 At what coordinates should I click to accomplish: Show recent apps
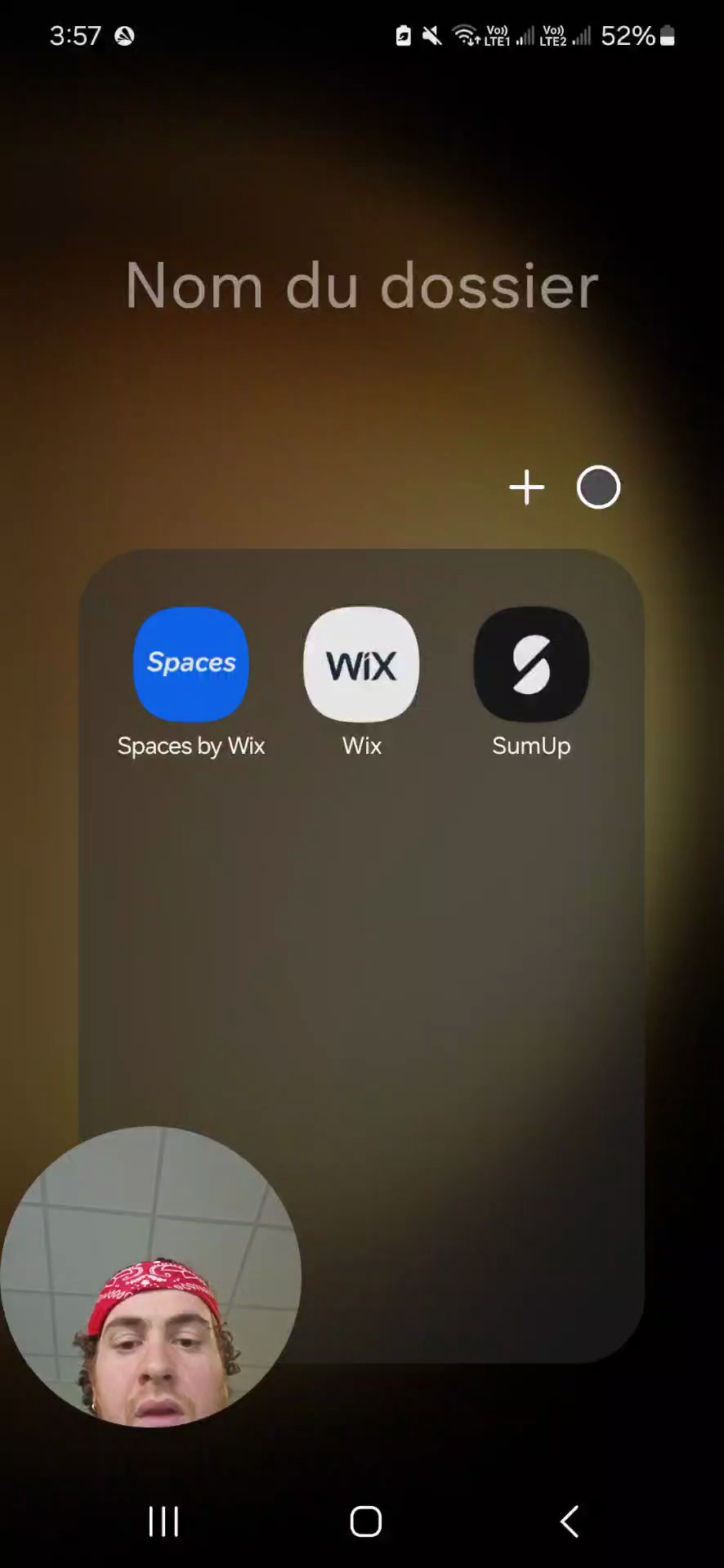click(163, 1521)
